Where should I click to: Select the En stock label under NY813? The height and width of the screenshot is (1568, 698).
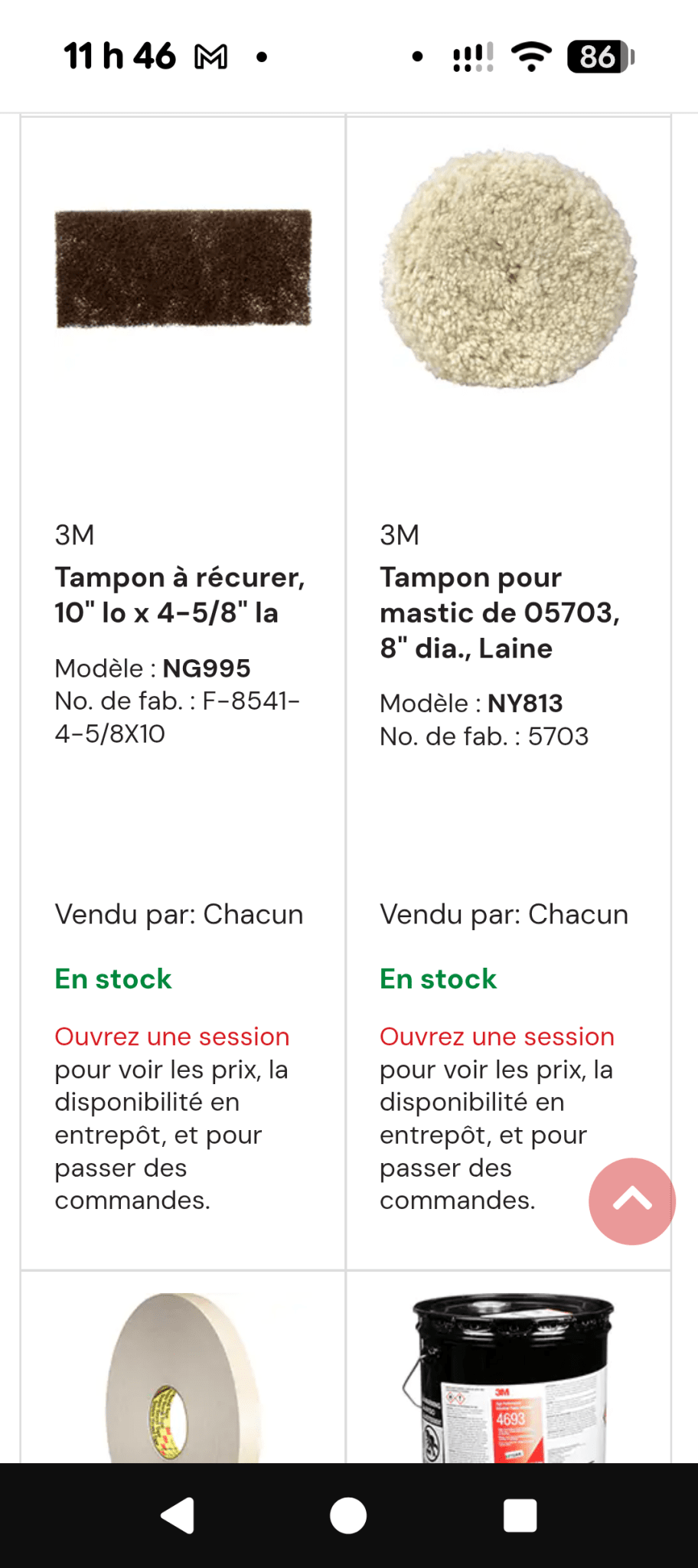(x=438, y=978)
